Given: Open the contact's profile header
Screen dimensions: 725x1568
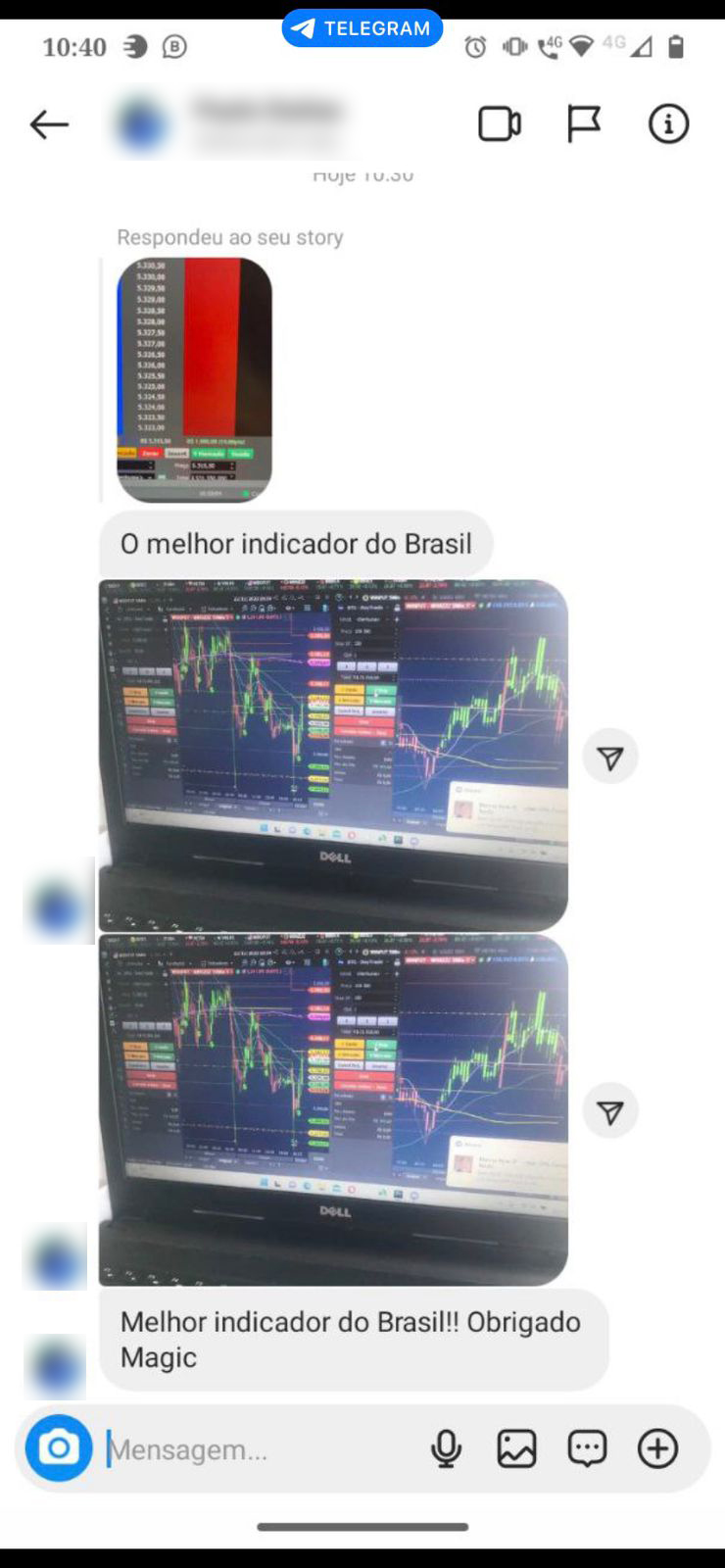Looking at the screenshot, I should click(x=235, y=124).
